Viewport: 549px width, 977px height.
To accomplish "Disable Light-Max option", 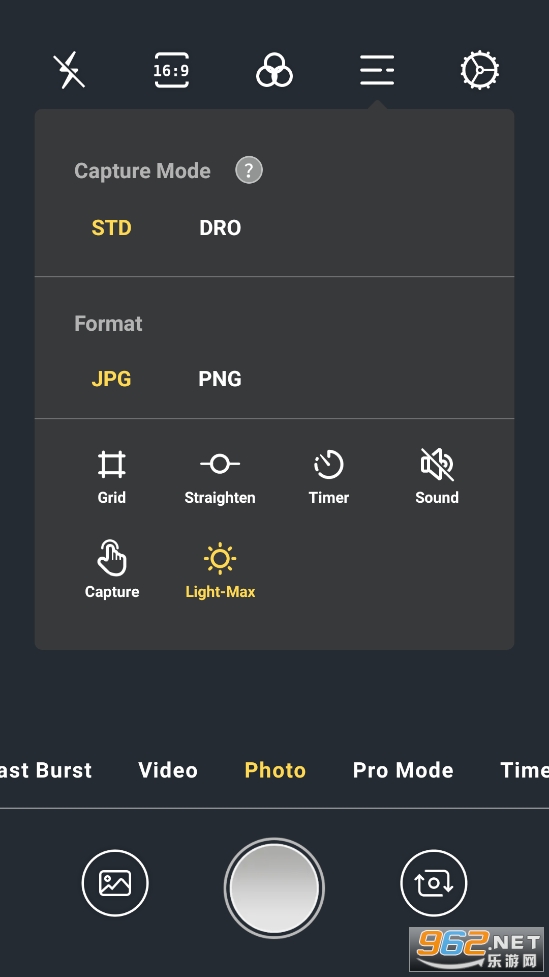I will 220,571.
